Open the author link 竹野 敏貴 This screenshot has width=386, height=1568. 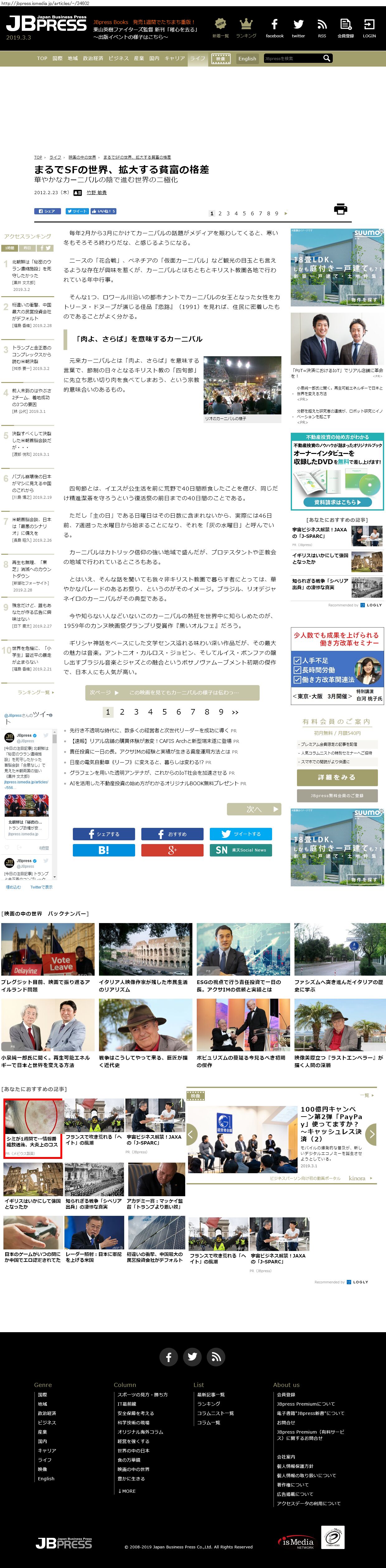coord(96,192)
